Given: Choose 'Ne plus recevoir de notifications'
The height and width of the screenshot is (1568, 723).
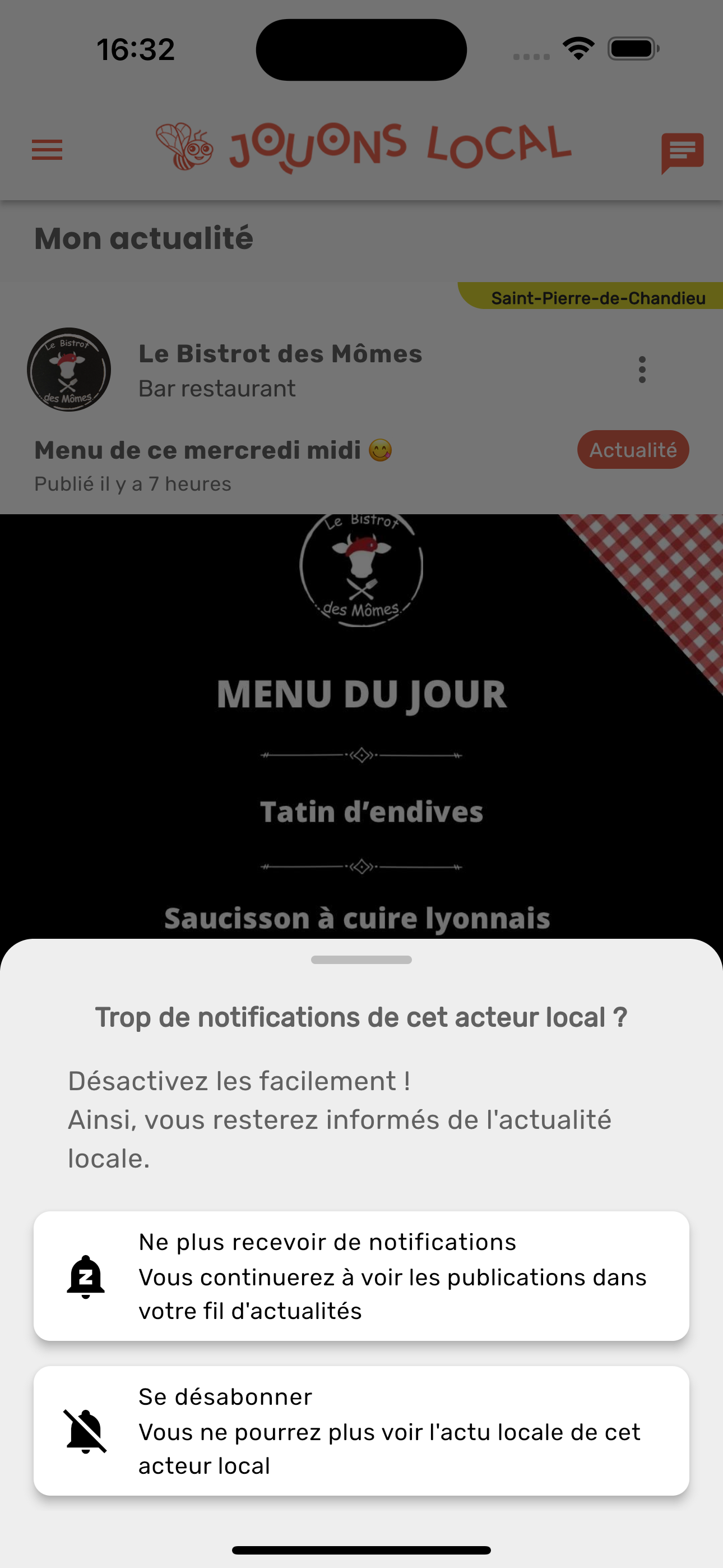Looking at the screenshot, I should 361,1276.
